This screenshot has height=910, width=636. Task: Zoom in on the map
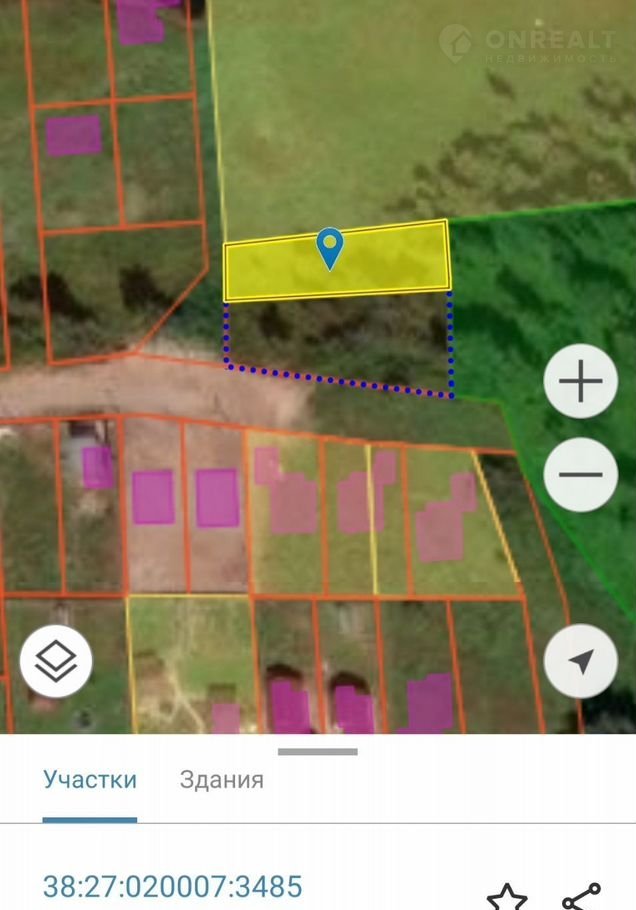coord(581,382)
